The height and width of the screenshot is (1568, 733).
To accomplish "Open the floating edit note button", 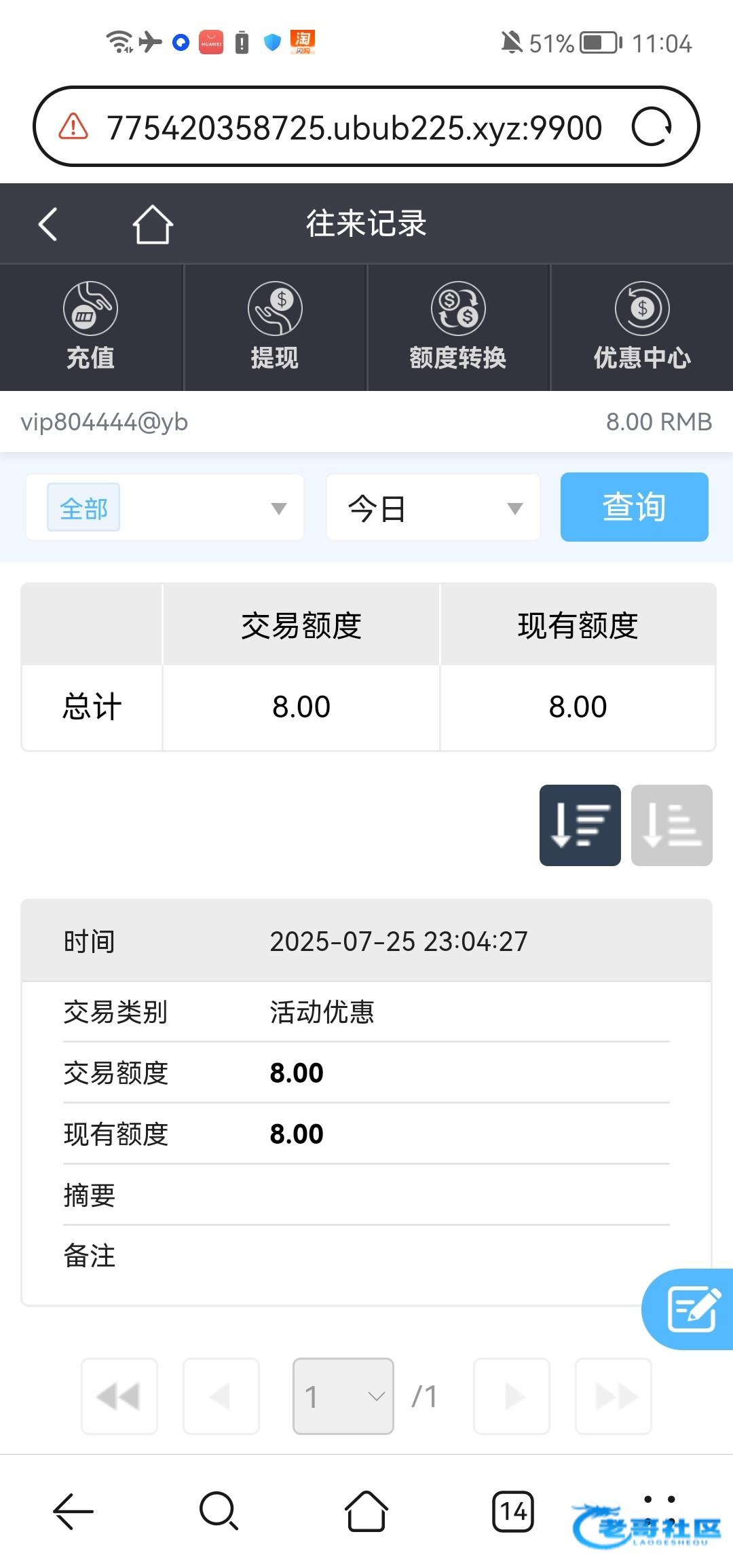I will [x=689, y=1309].
